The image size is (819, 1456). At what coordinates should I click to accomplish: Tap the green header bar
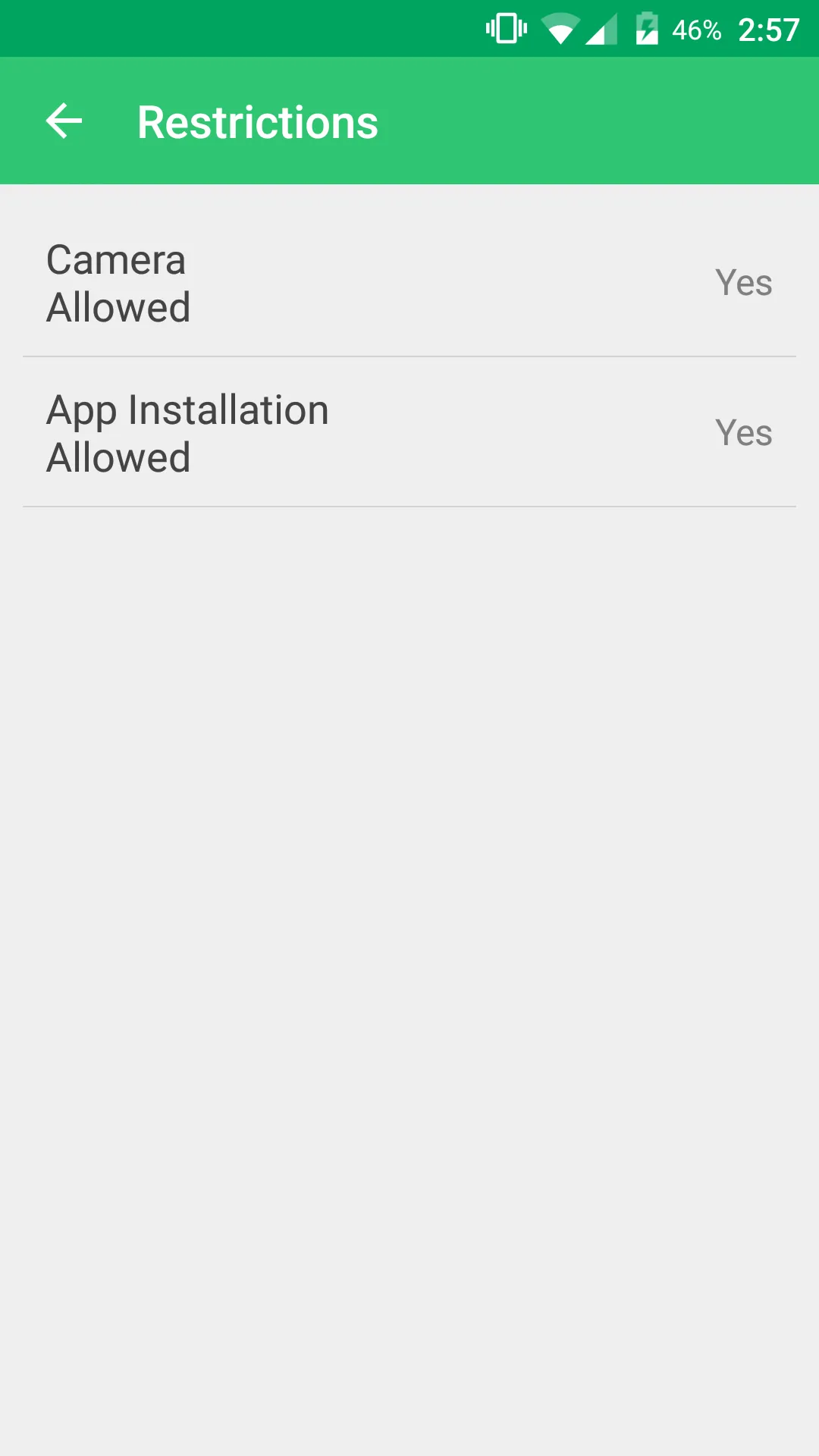(409, 121)
